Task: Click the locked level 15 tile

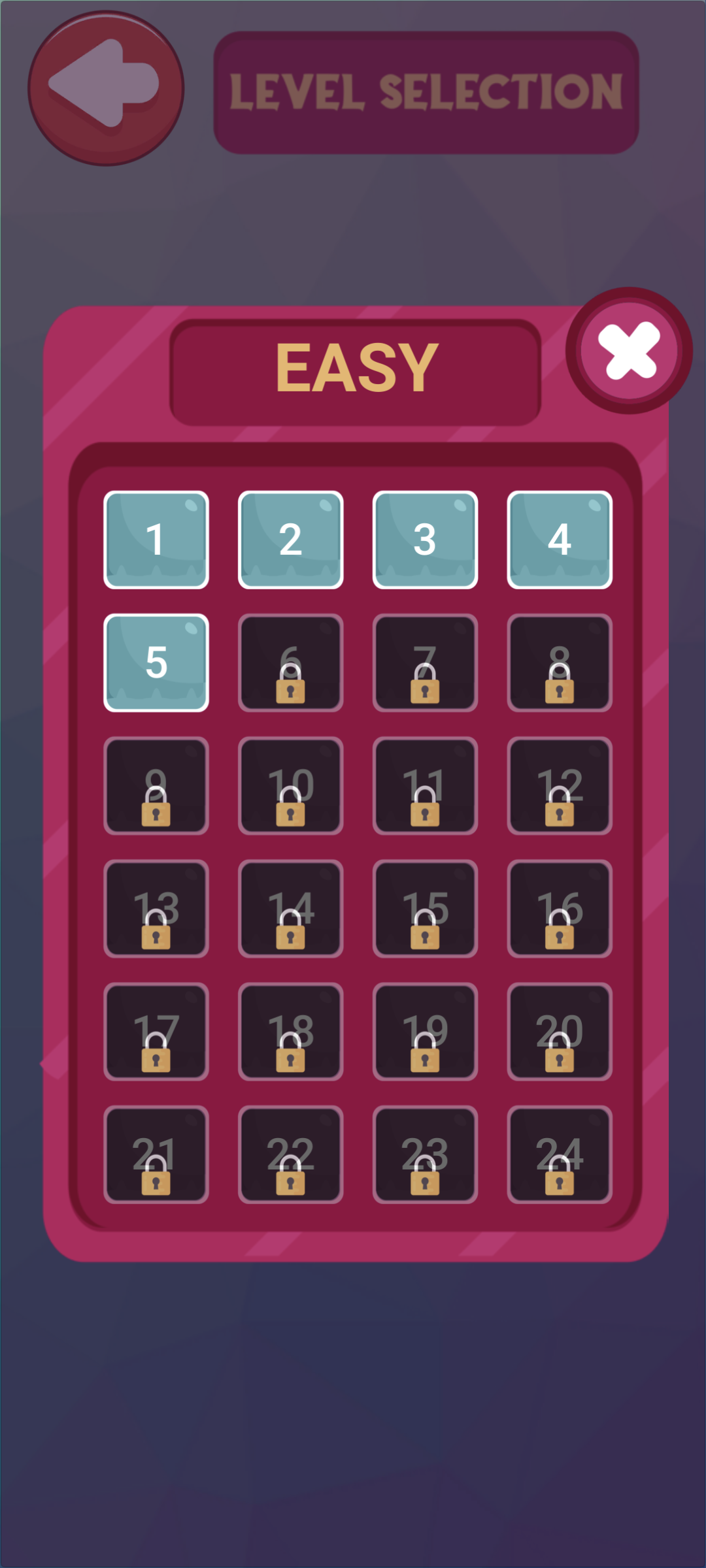Action: [426, 908]
